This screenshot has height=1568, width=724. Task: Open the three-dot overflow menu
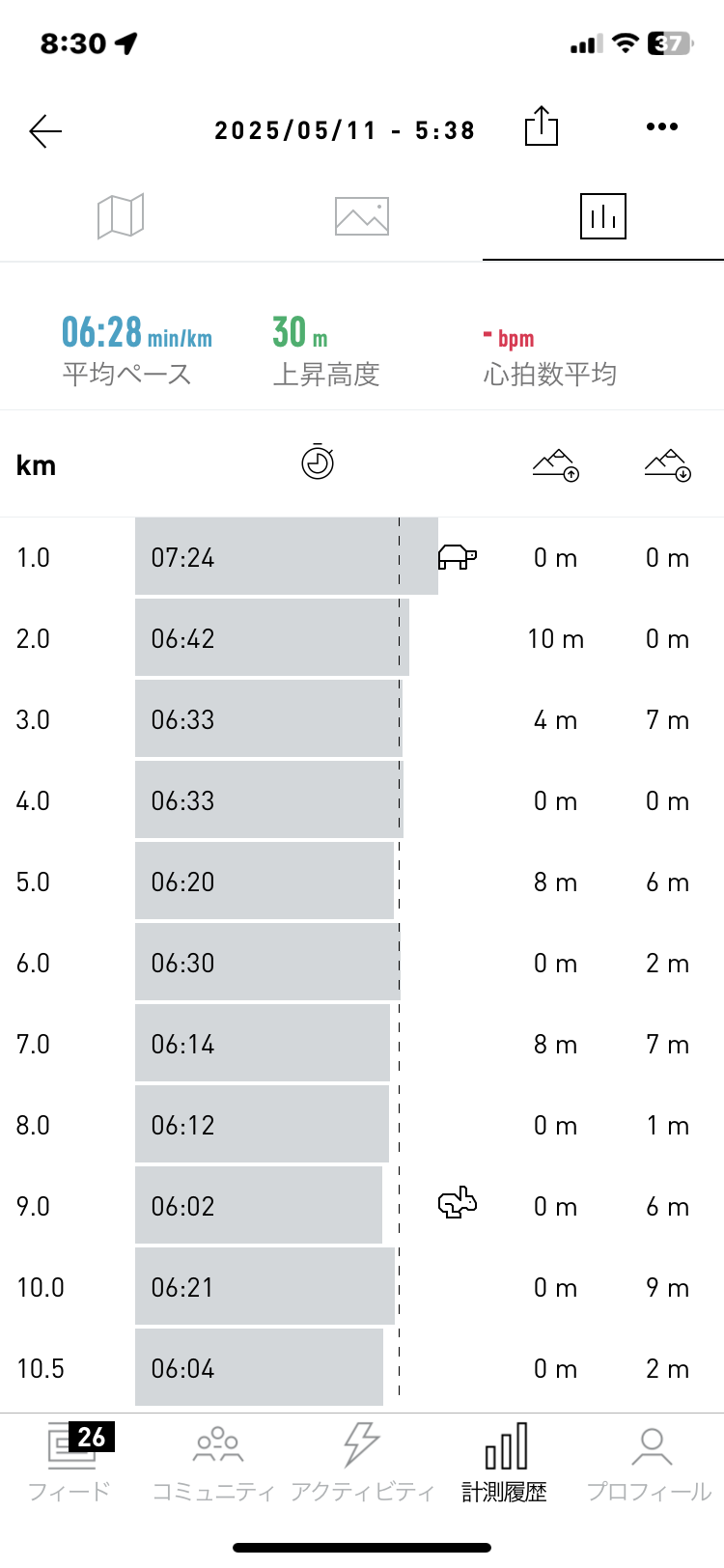pos(662,127)
